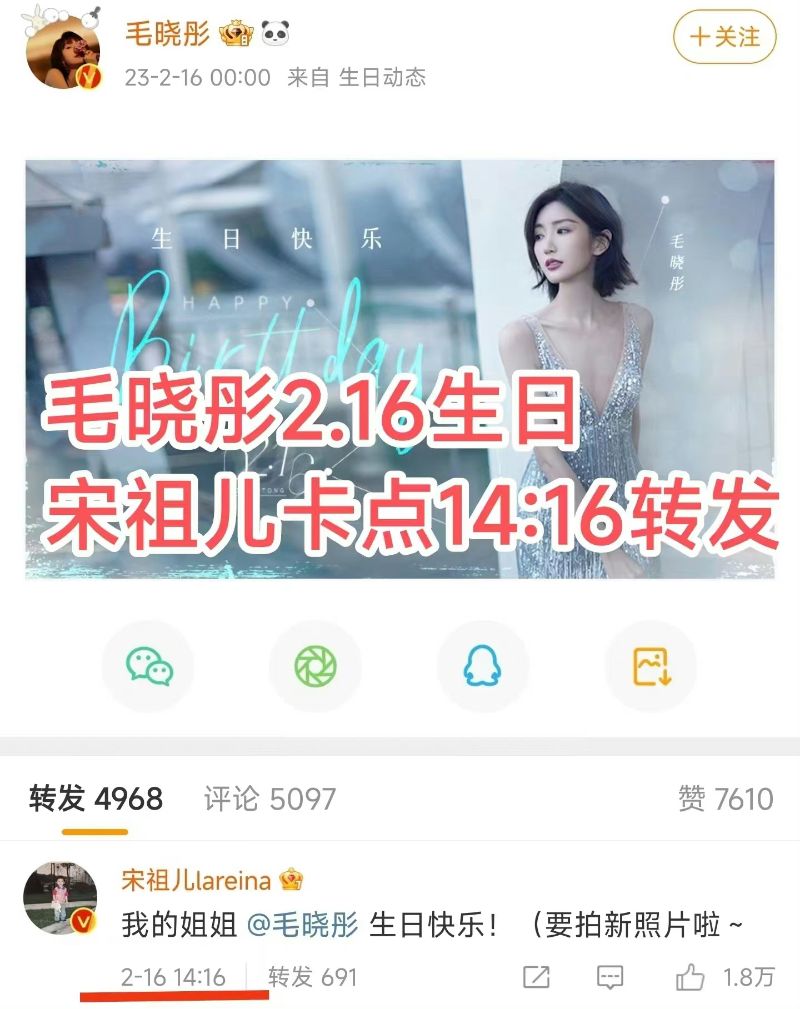Comment on 宋祖儿's repost
This screenshot has width=800, height=1009.
[609, 977]
